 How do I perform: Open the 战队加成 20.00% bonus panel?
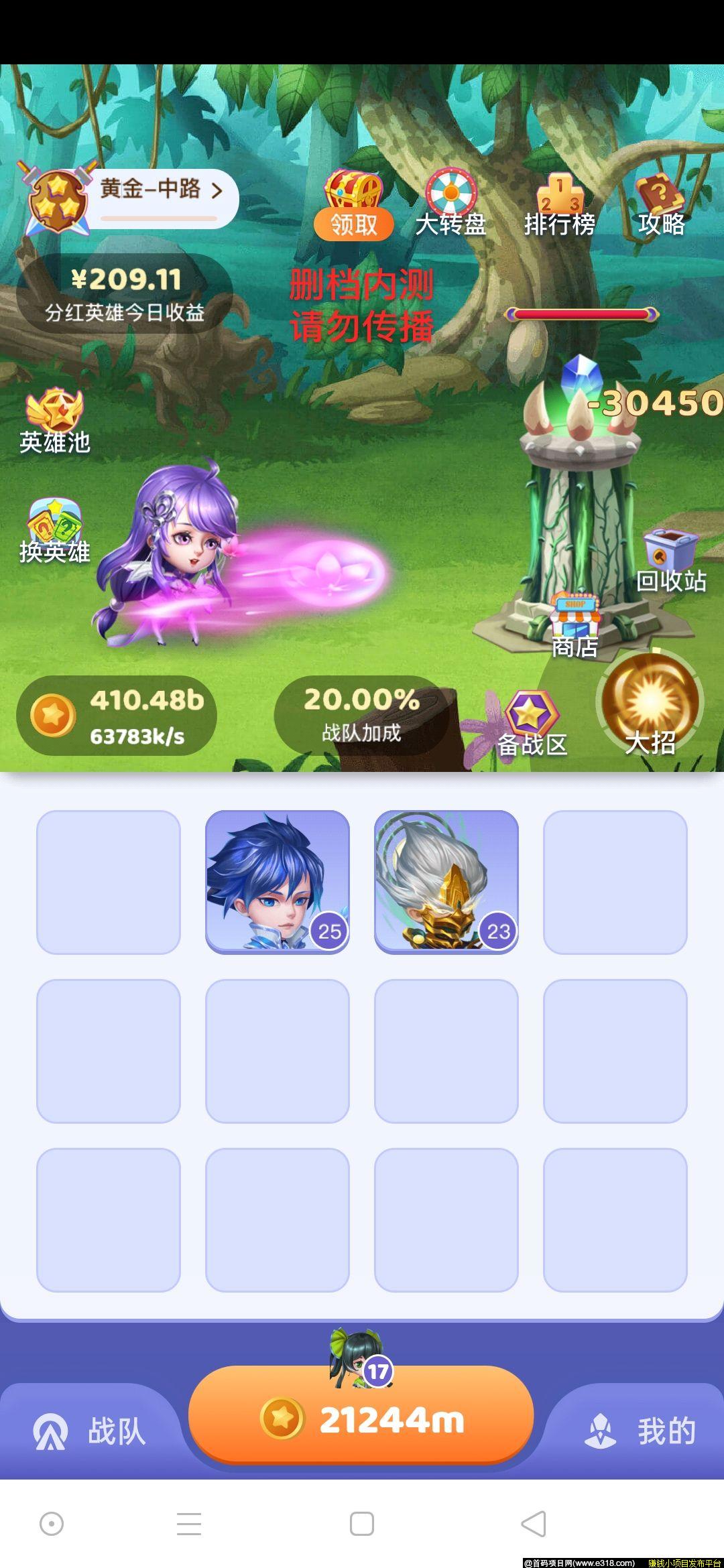coord(361,716)
